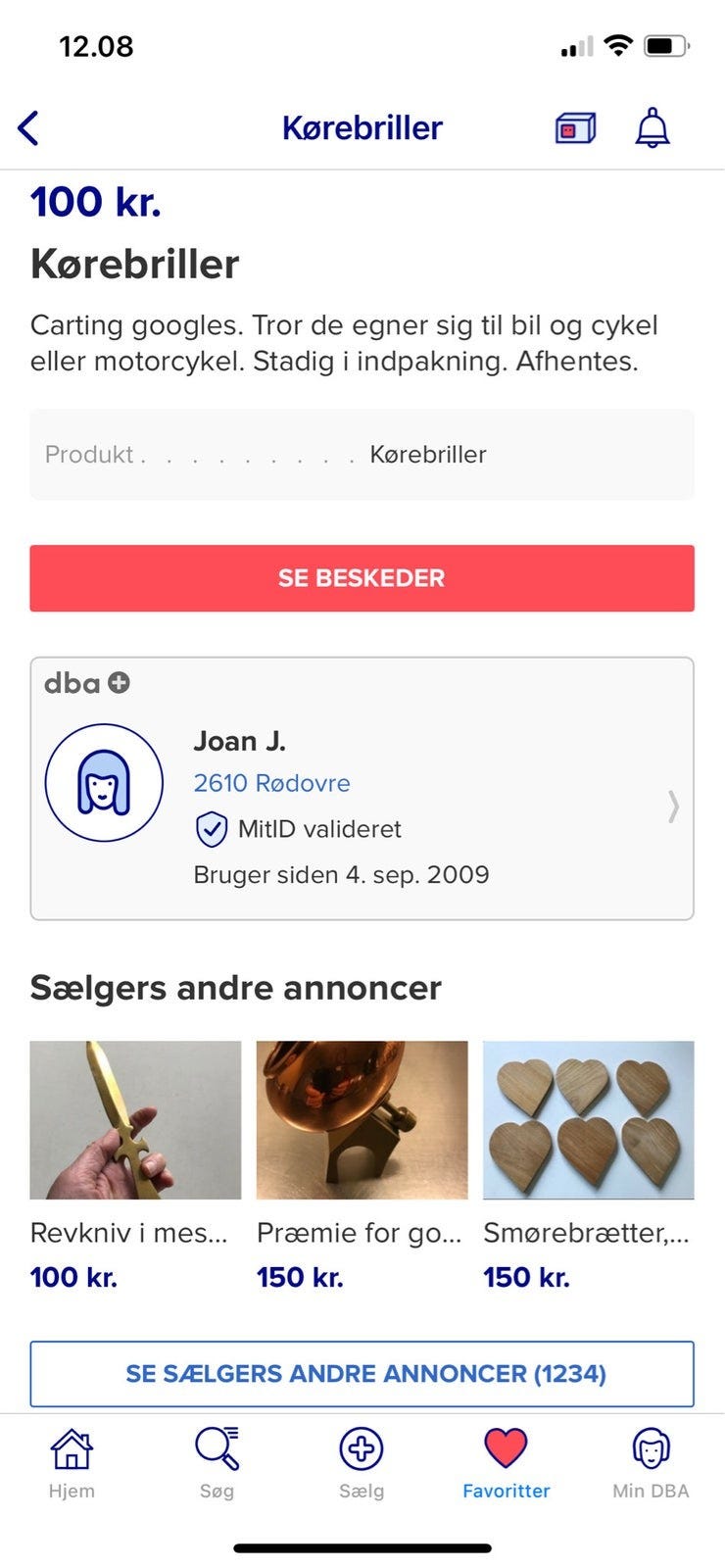Open saved items with the box icon
Viewport: 725px width, 1568px height.
pos(573,127)
